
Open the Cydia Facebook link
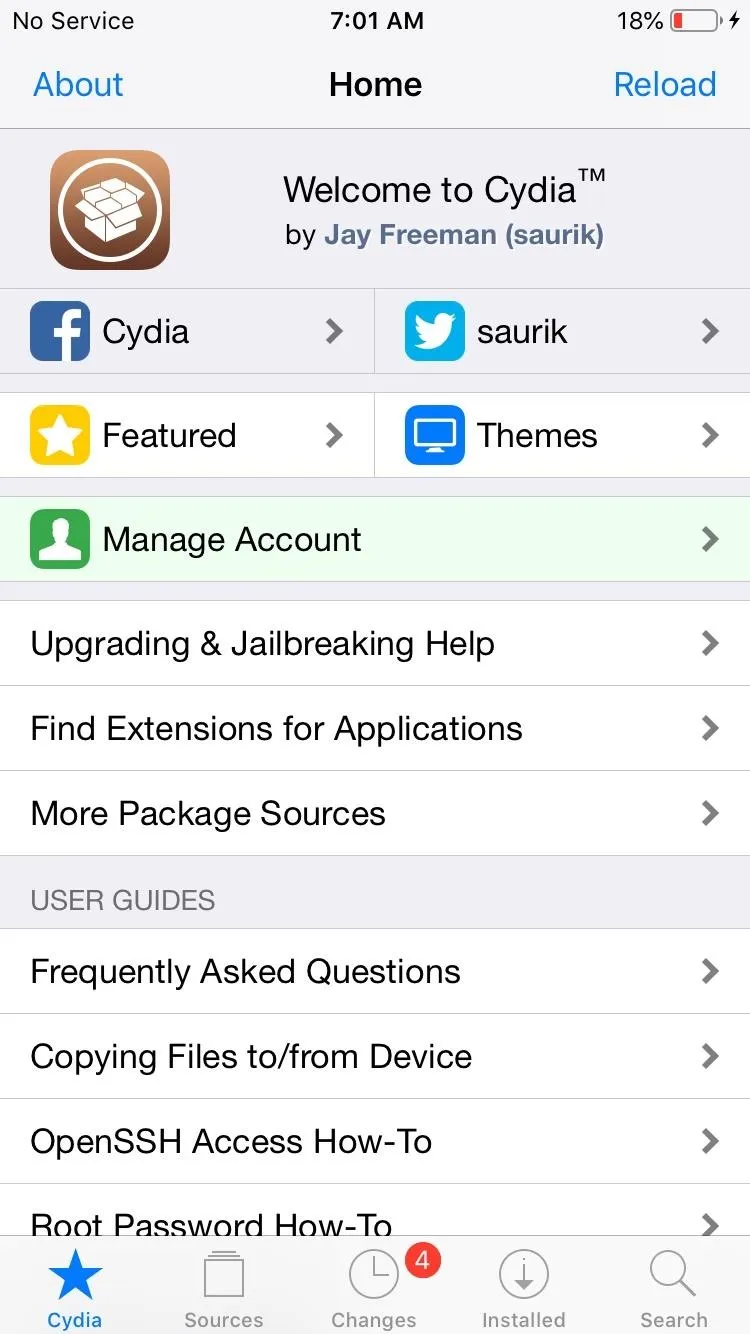187,331
